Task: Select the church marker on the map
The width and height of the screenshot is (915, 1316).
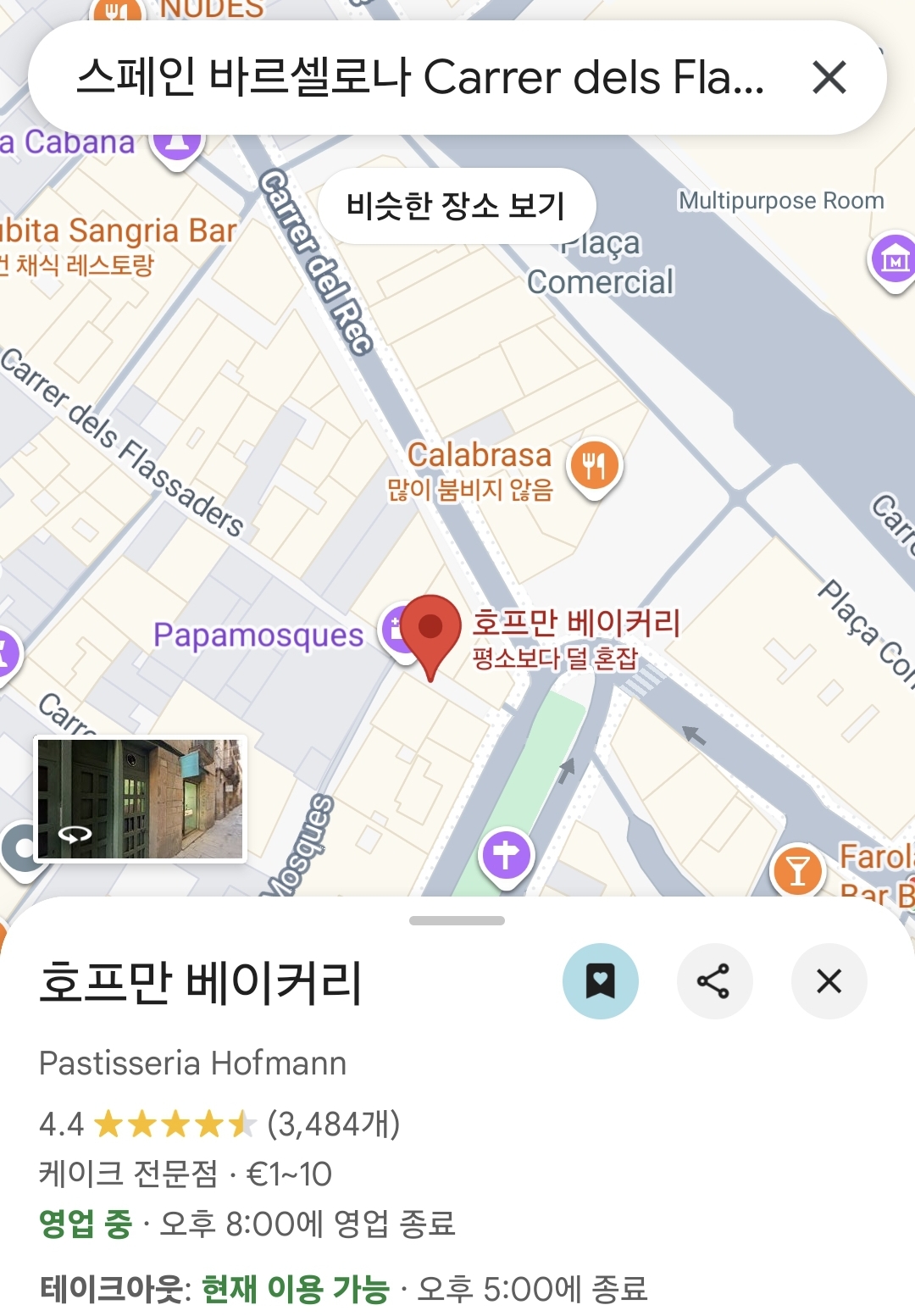Action: [x=506, y=856]
